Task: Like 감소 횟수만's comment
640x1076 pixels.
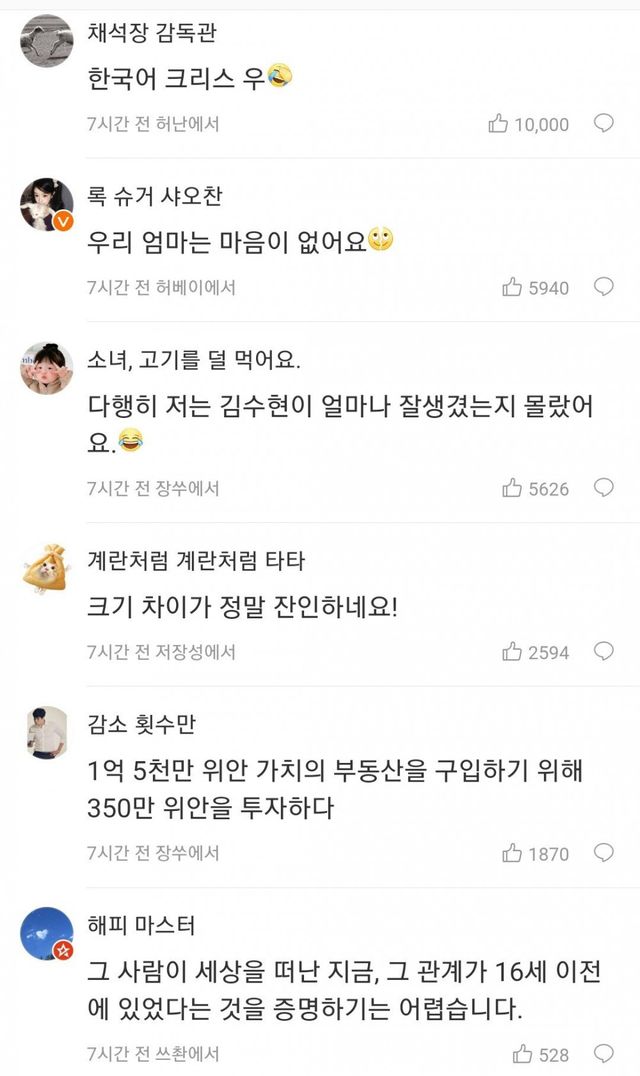Action: tap(513, 854)
